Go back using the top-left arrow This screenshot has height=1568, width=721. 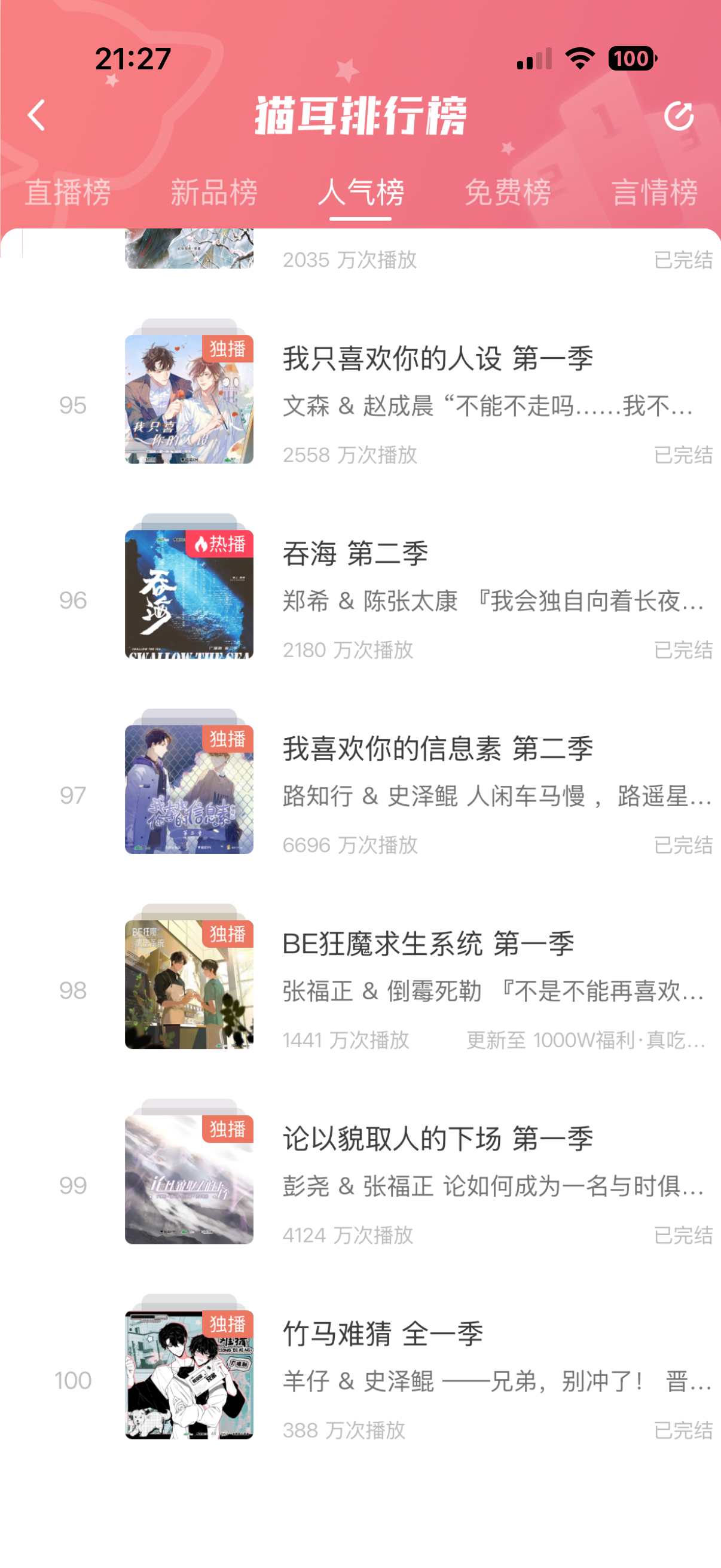[x=37, y=115]
